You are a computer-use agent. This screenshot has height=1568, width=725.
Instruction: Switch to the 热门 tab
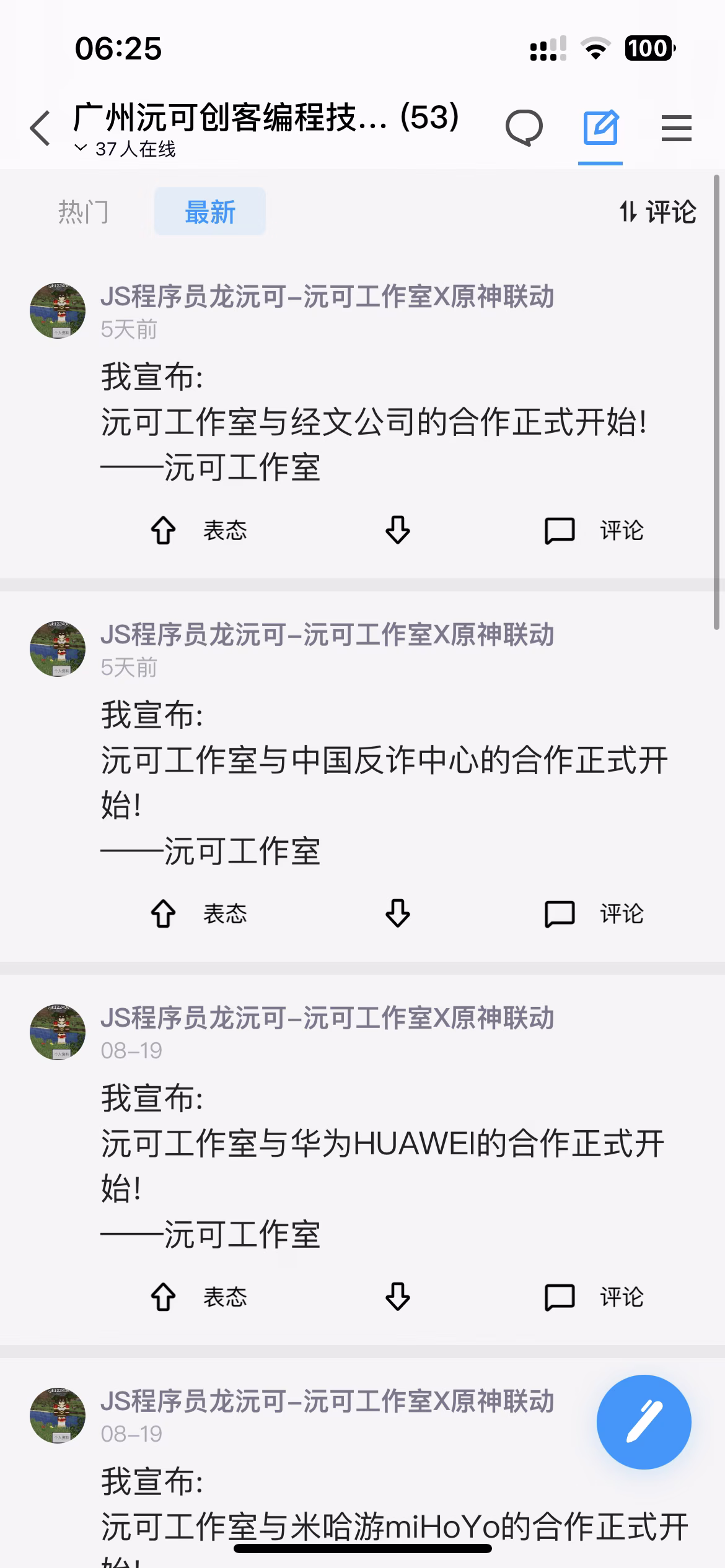point(83,212)
